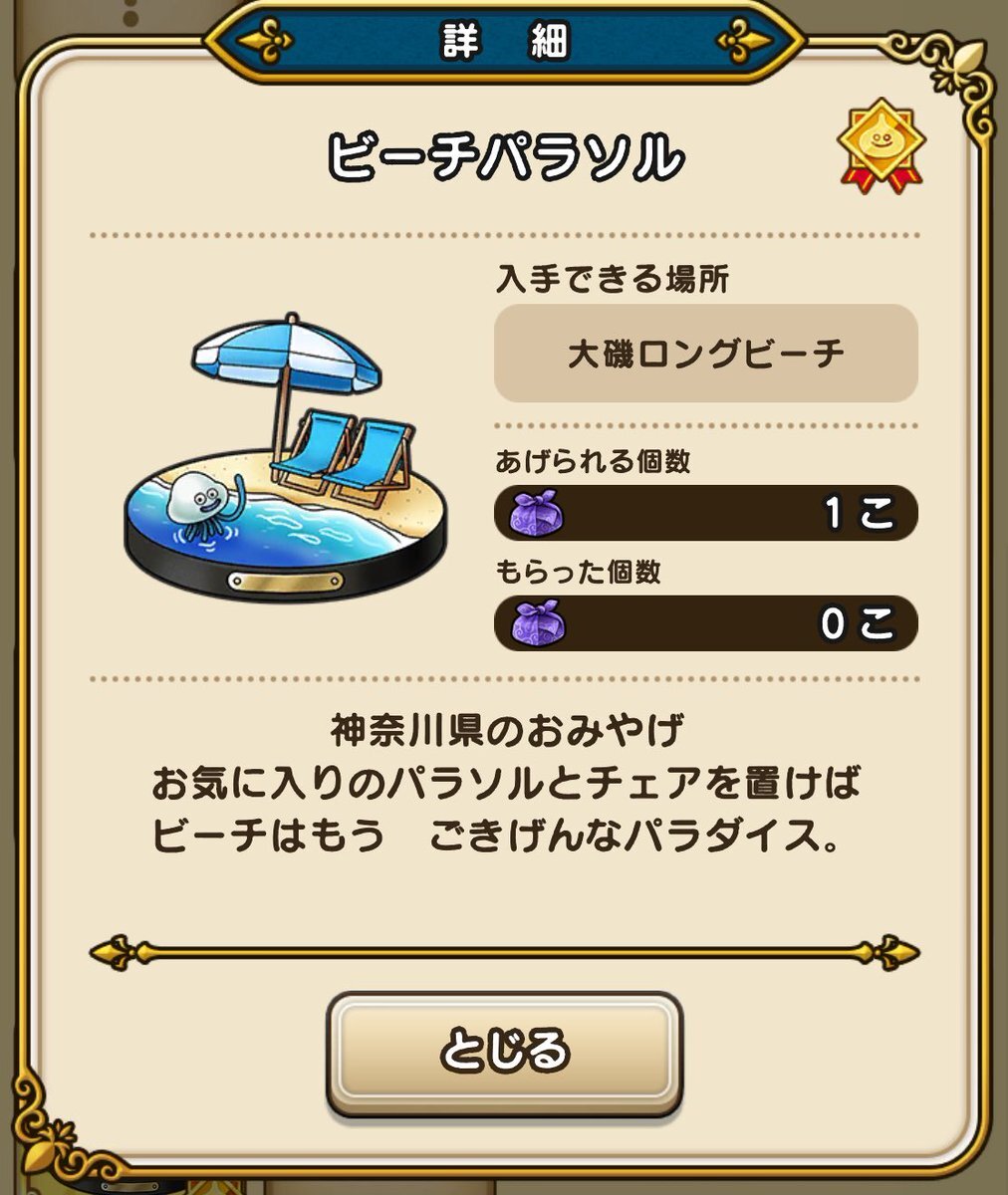This screenshot has width=1008, height=1195.
Task: Close the dialog with とじる button
Action: pos(504,1052)
